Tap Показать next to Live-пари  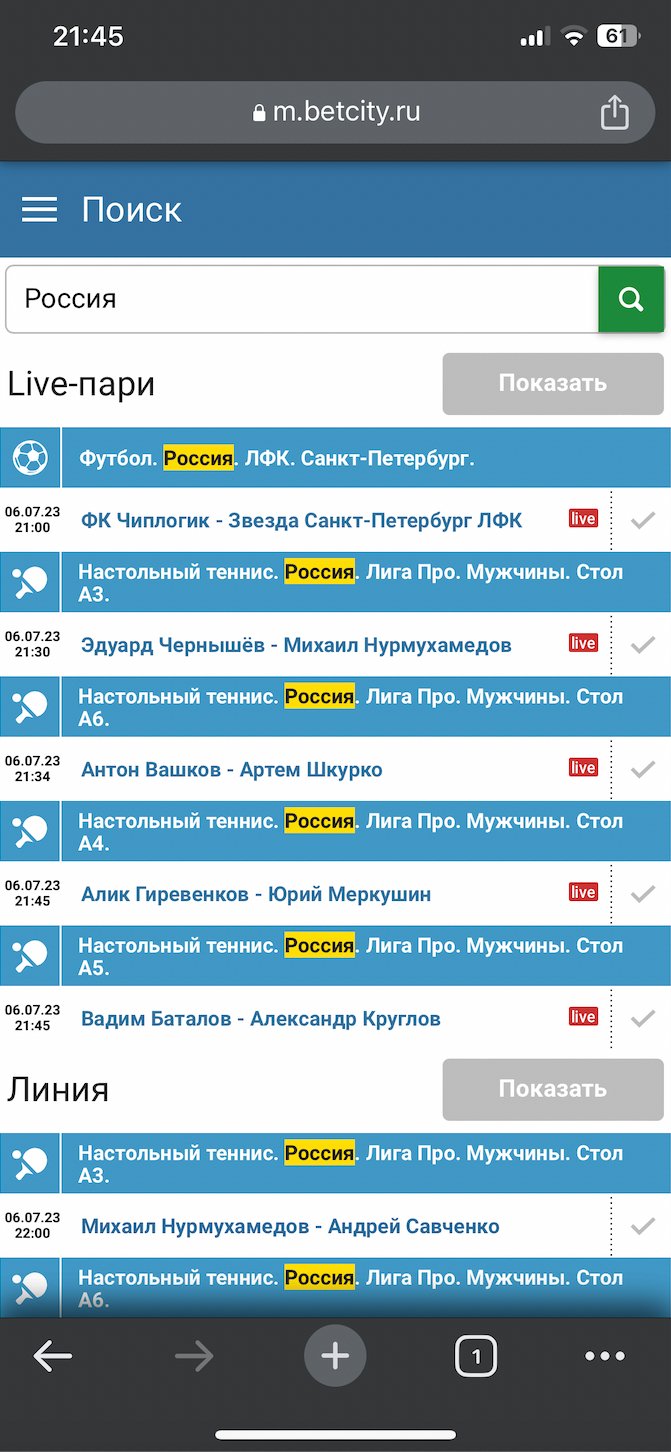[552, 384]
